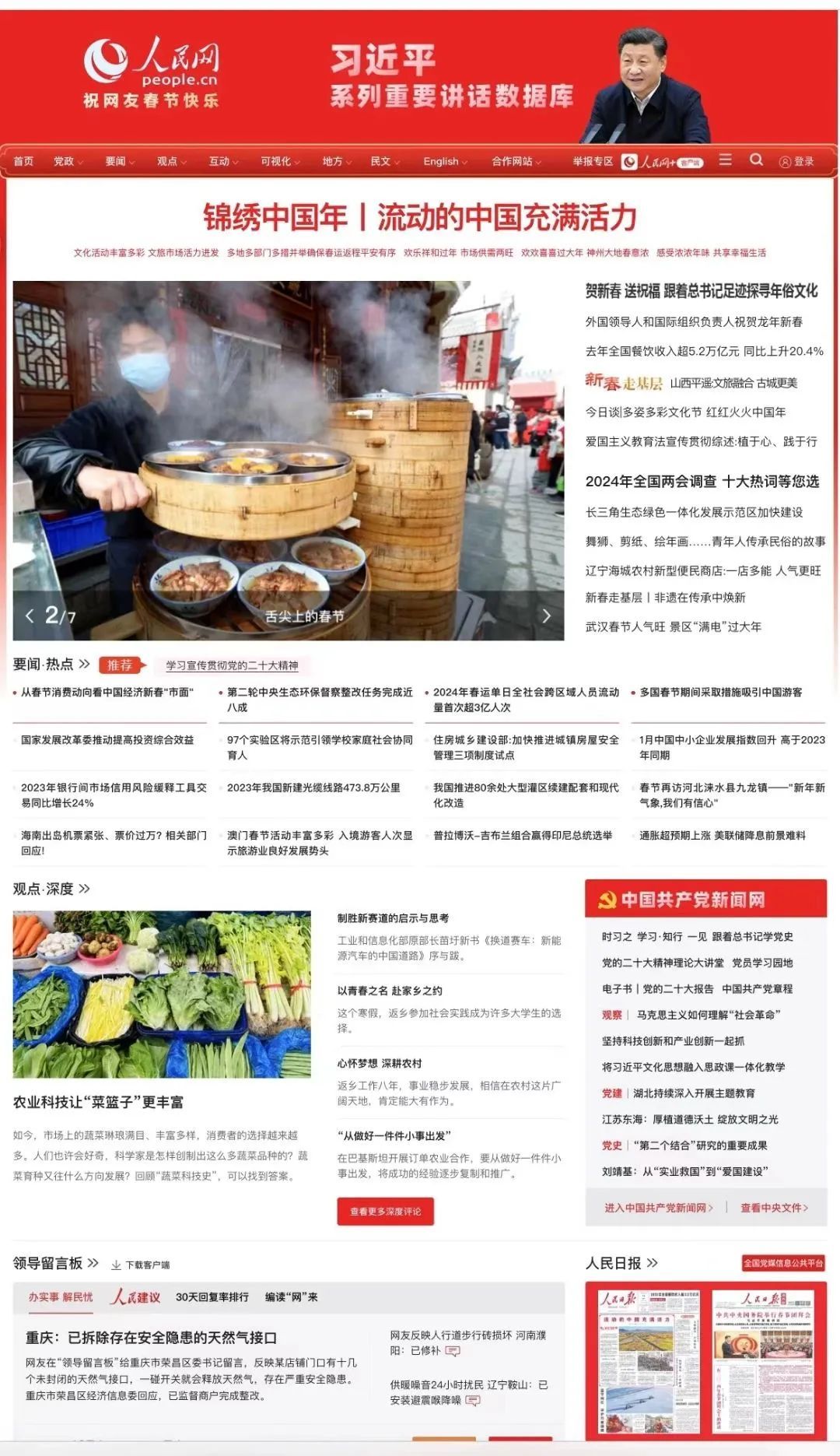Open the 全国党媒信息公共平台 button
This screenshot has width=840, height=1456.
click(782, 1263)
